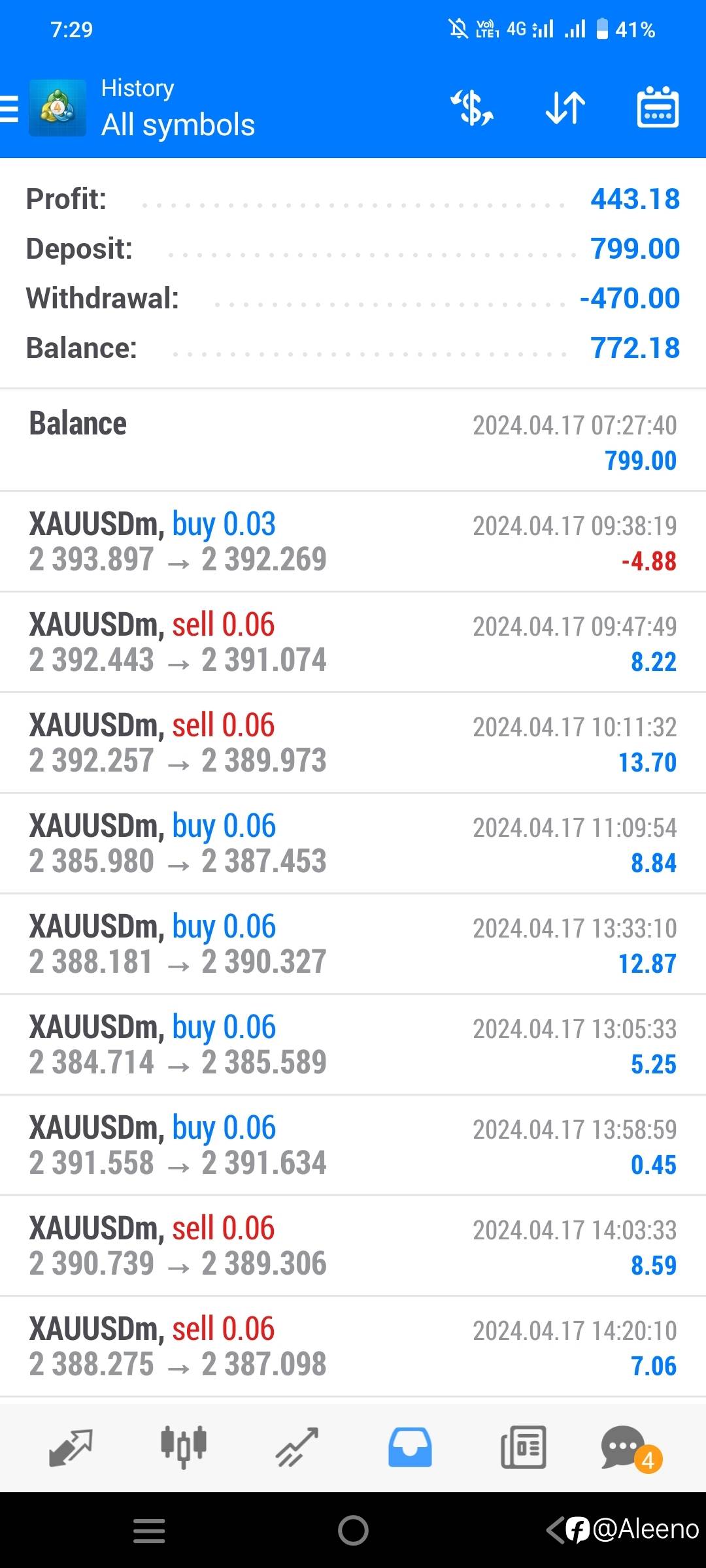
Task: Open the buy 0.03 trade with -4.88 loss
Action: coord(353,542)
